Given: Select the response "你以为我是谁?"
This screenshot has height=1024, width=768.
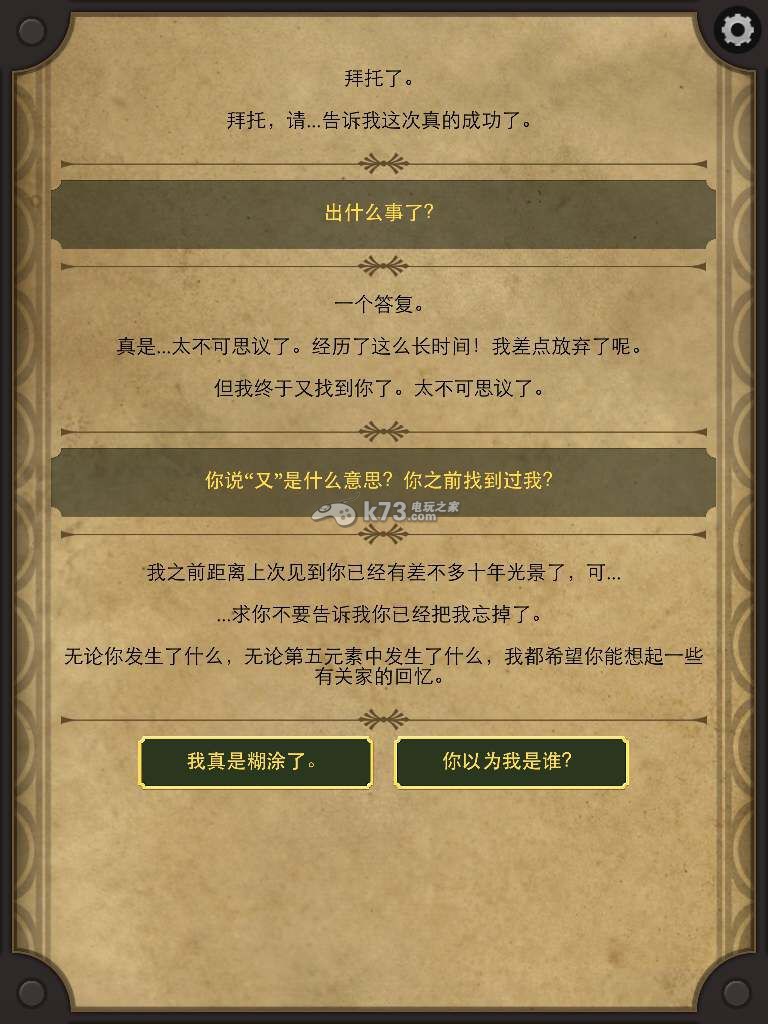Looking at the screenshot, I should tap(511, 762).
